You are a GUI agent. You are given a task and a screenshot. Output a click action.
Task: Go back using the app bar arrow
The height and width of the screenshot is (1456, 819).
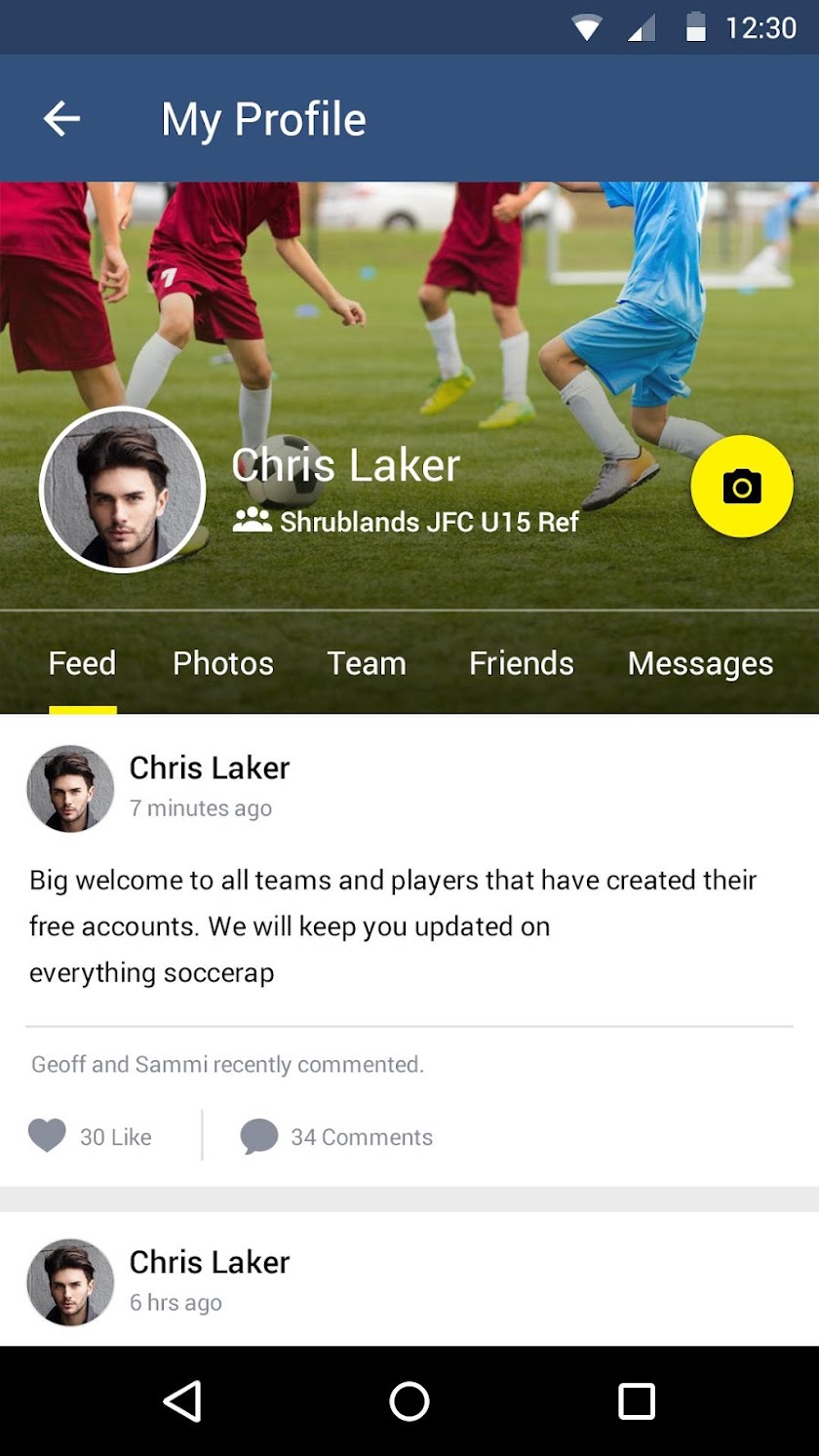point(61,119)
